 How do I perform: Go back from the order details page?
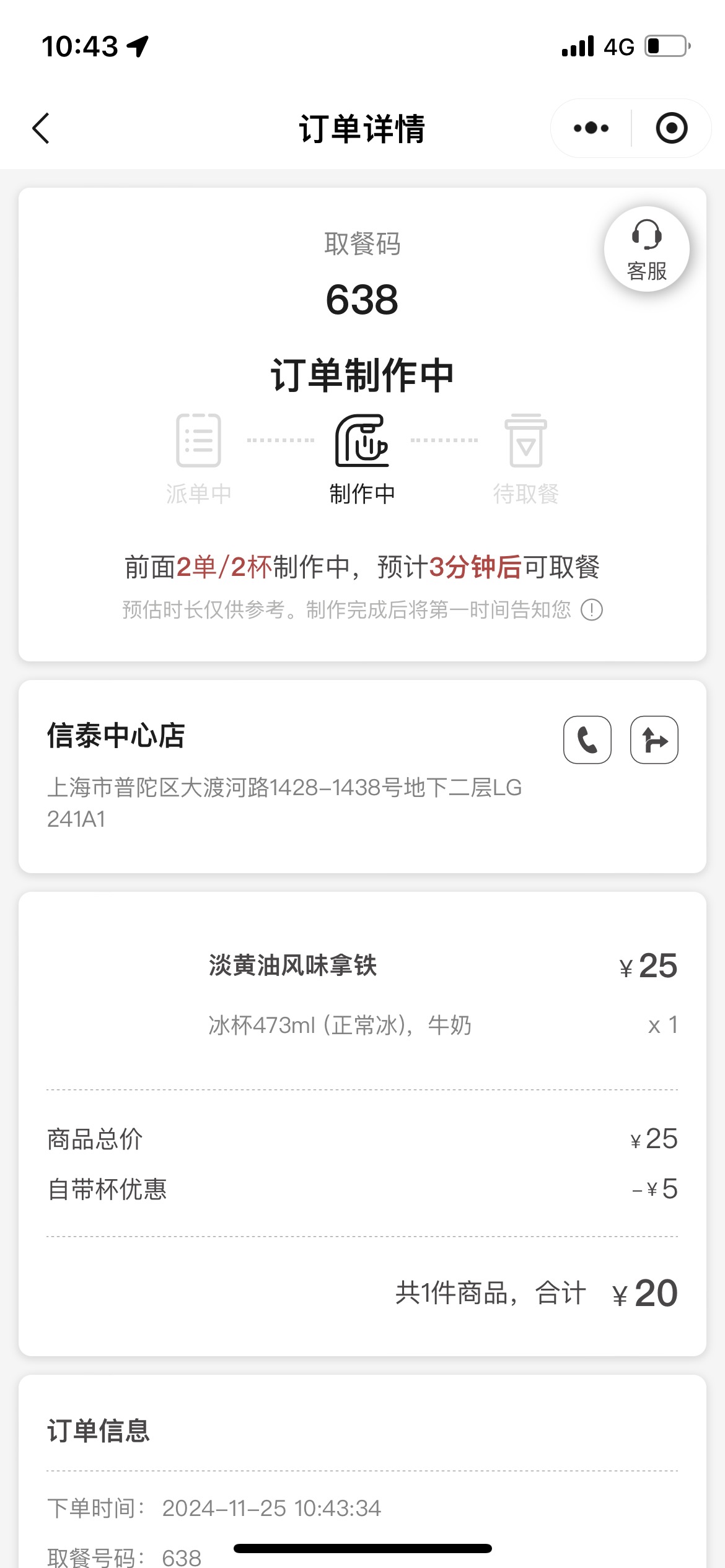click(41, 128)
